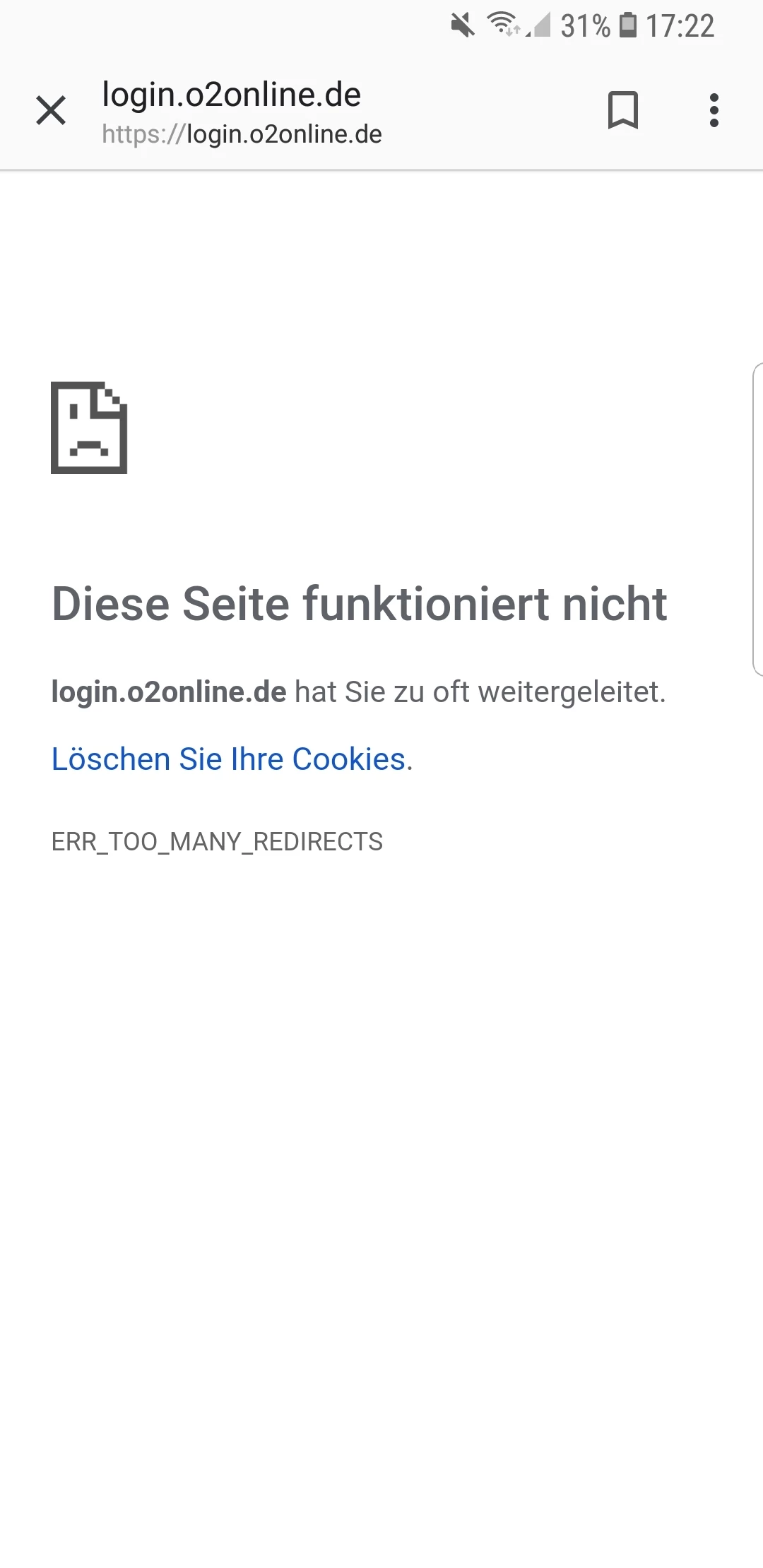The image size is (763, 1568).
Task: Close the browser tab with the X
Action: (x=51, y=111)
